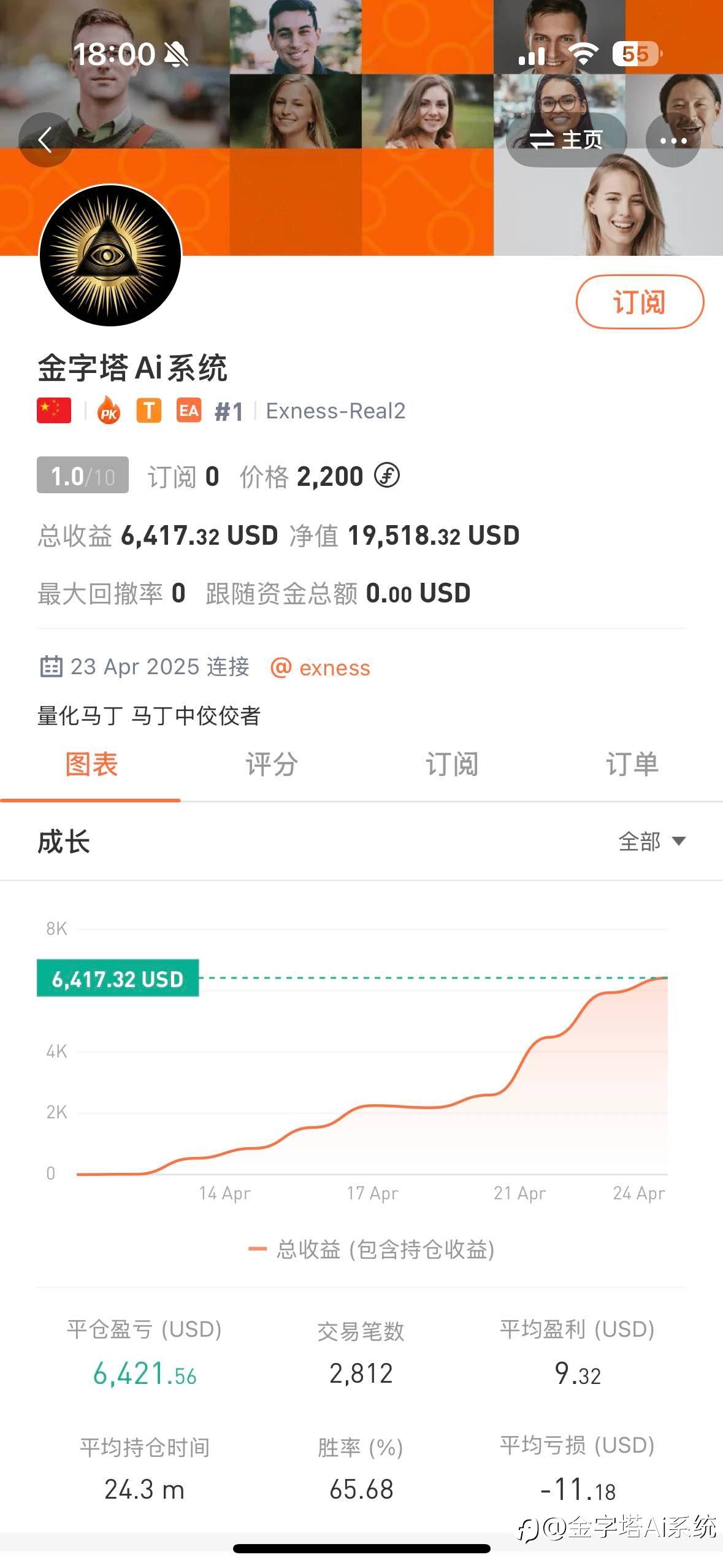The height and width of the screenshot is (1568, 723).
Task: Open the @ exness broker link
Action: pyautogui.click(x=320, y=667)
